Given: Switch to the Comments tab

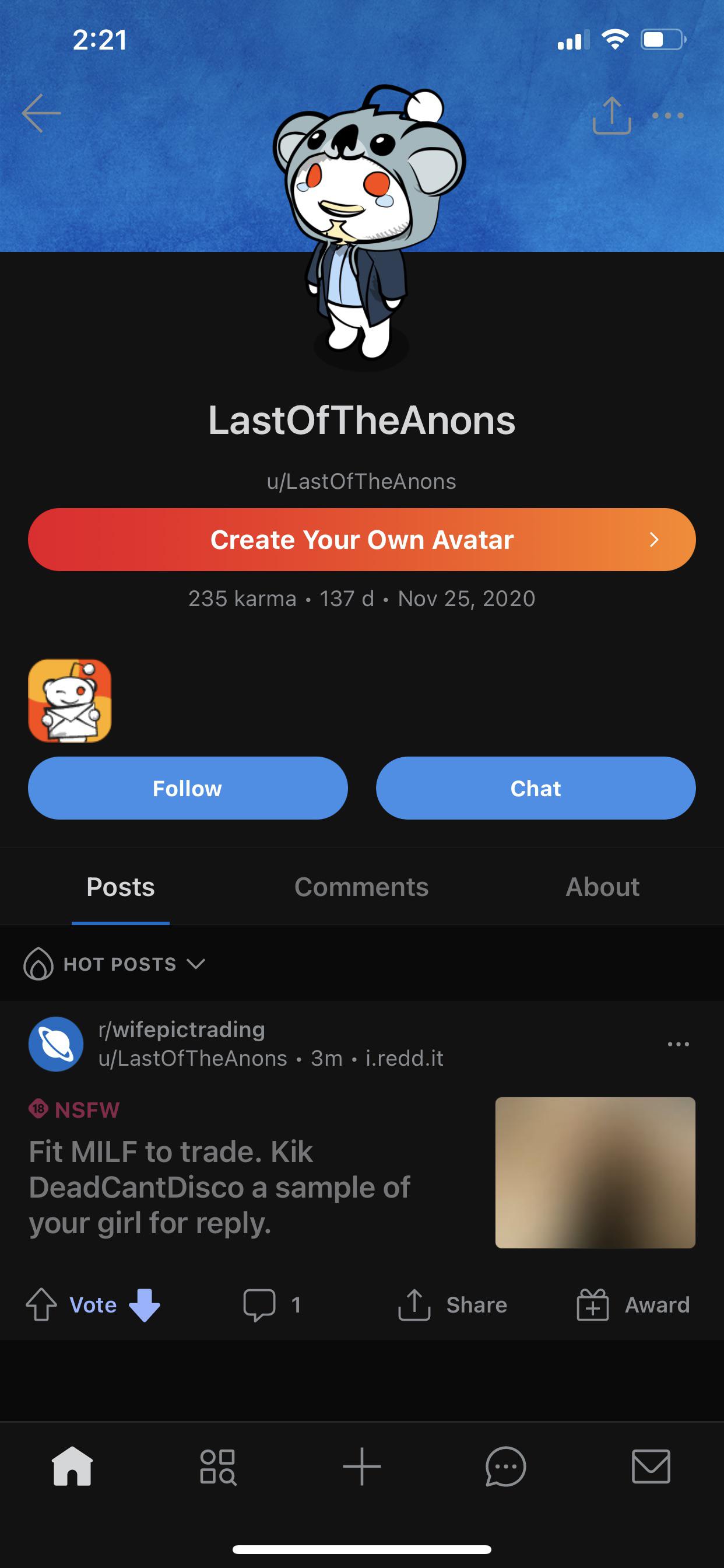Looking at the screenshot, I should [x=361, y=887].
